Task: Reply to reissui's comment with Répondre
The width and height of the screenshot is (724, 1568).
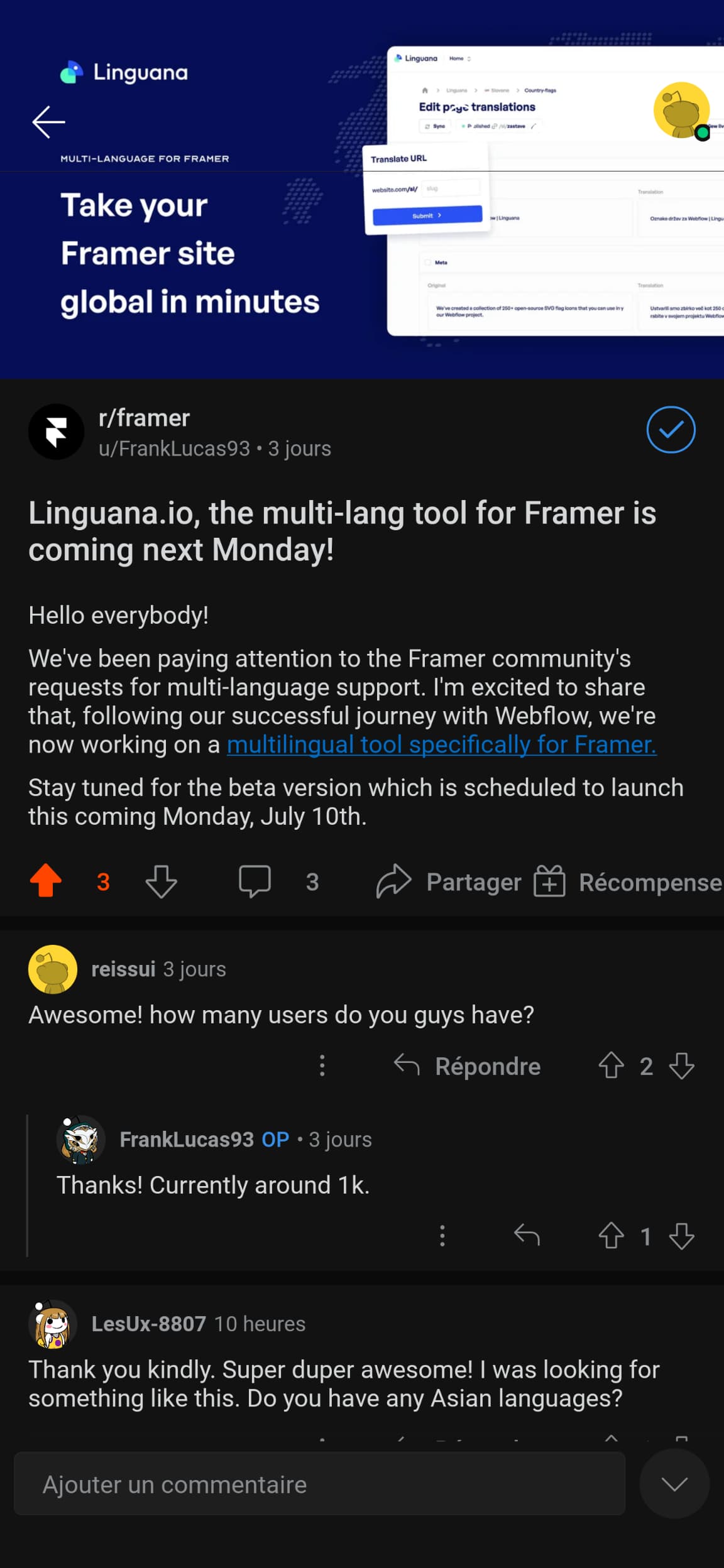Action: (467, 1066)
